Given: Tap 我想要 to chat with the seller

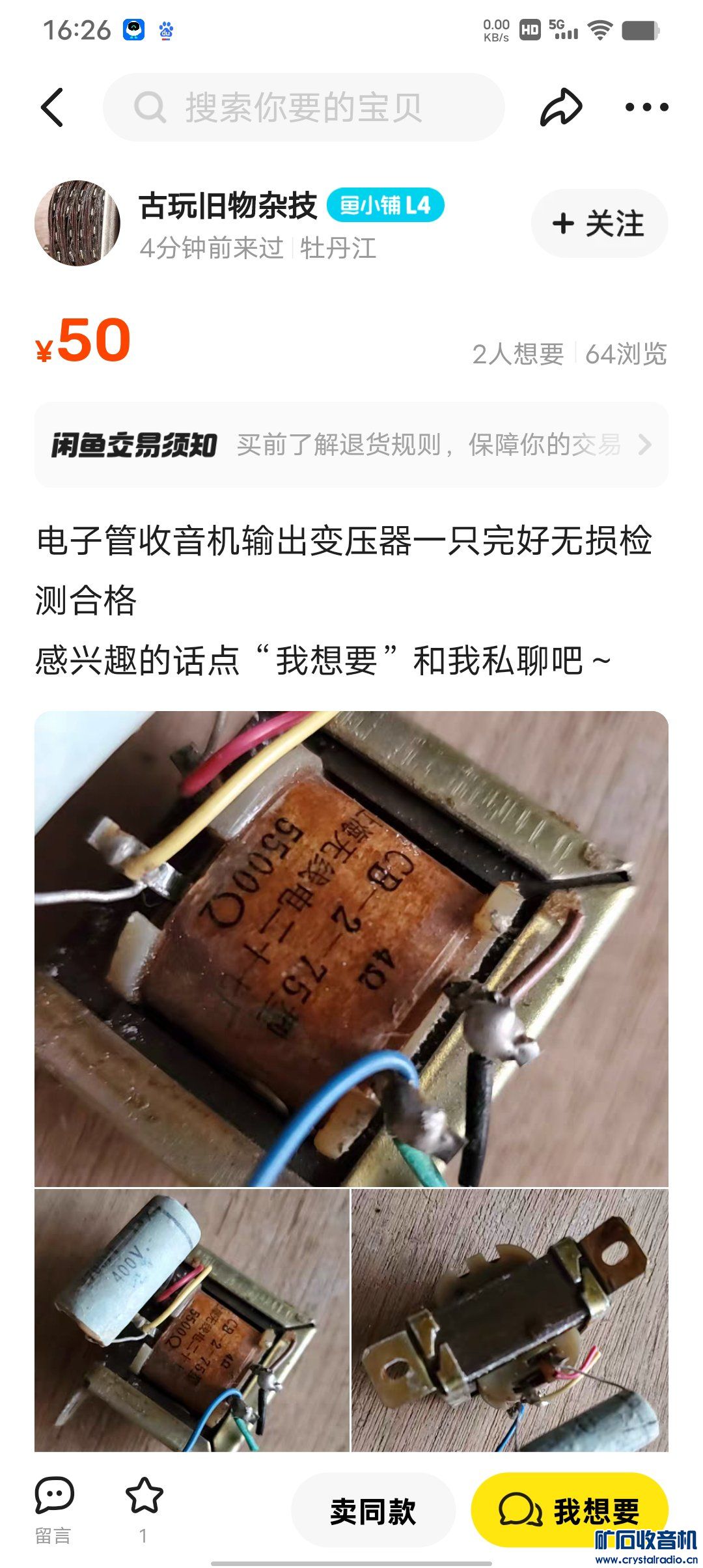Looking at the screenshot, I should pyautogui.click(x=570, y=1511).
